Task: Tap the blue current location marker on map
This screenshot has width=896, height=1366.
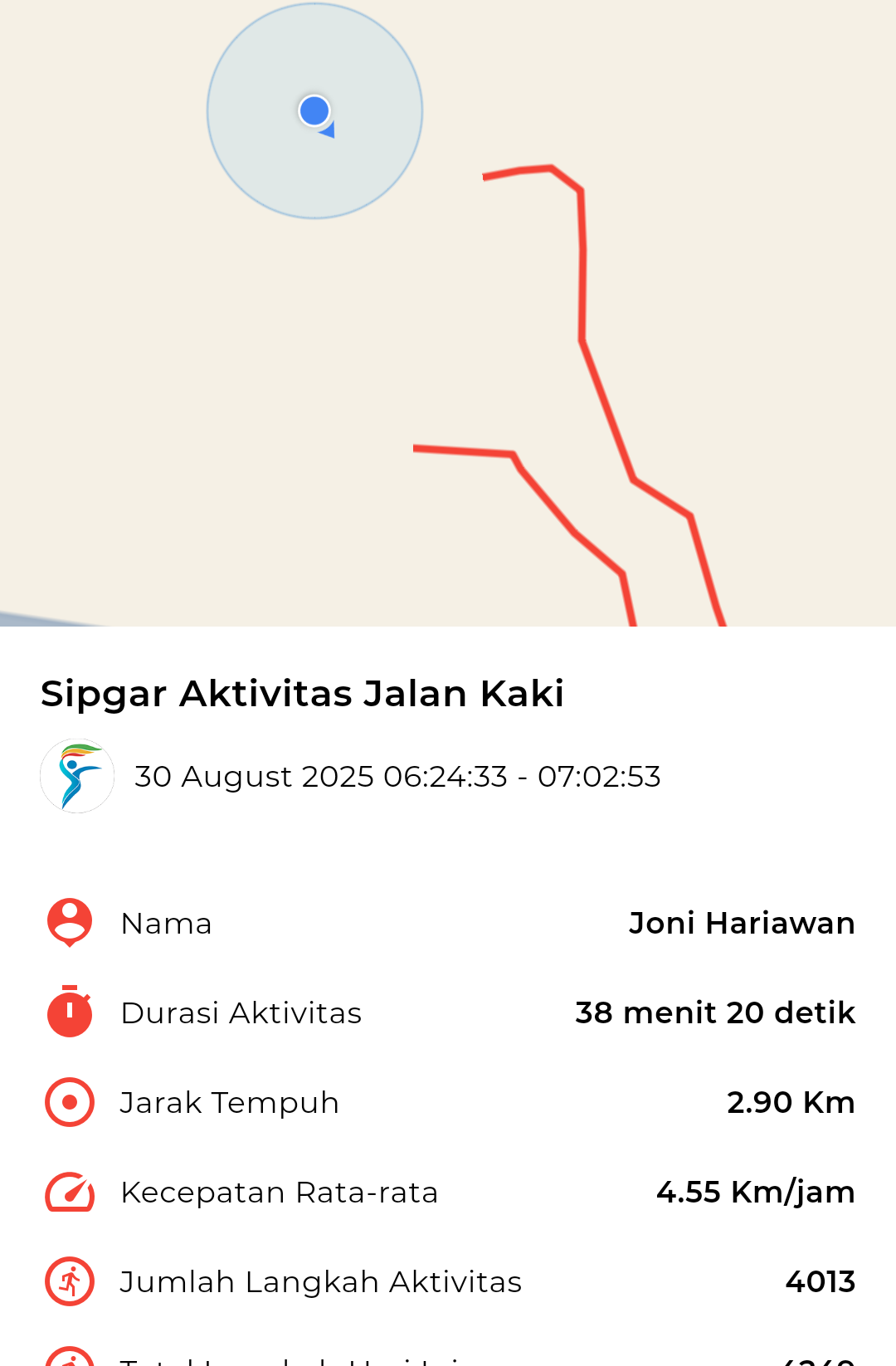Action: (314, 111)
